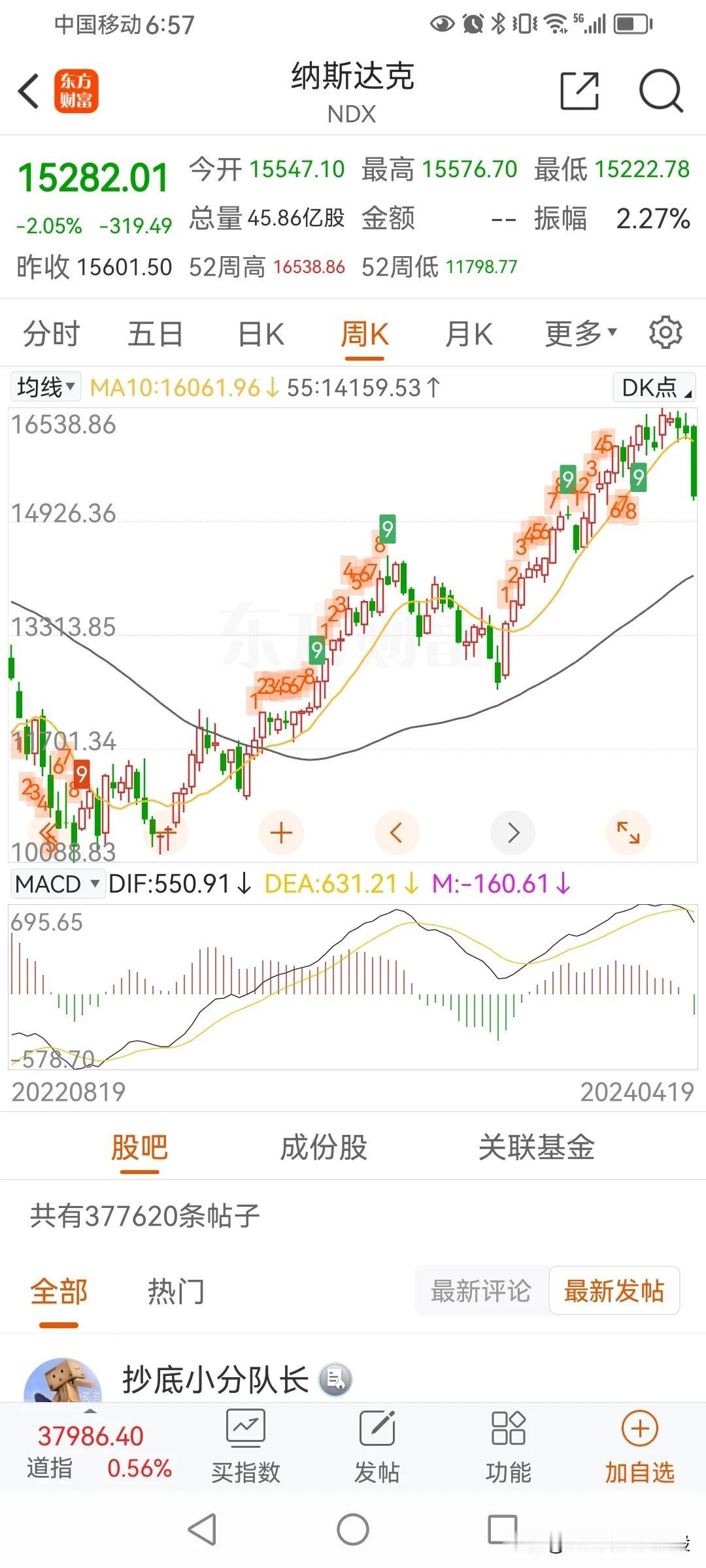The width and height of the screenshot is (706, 1568).
Task: Show 热门 posts
Action: click(175, 1292)
